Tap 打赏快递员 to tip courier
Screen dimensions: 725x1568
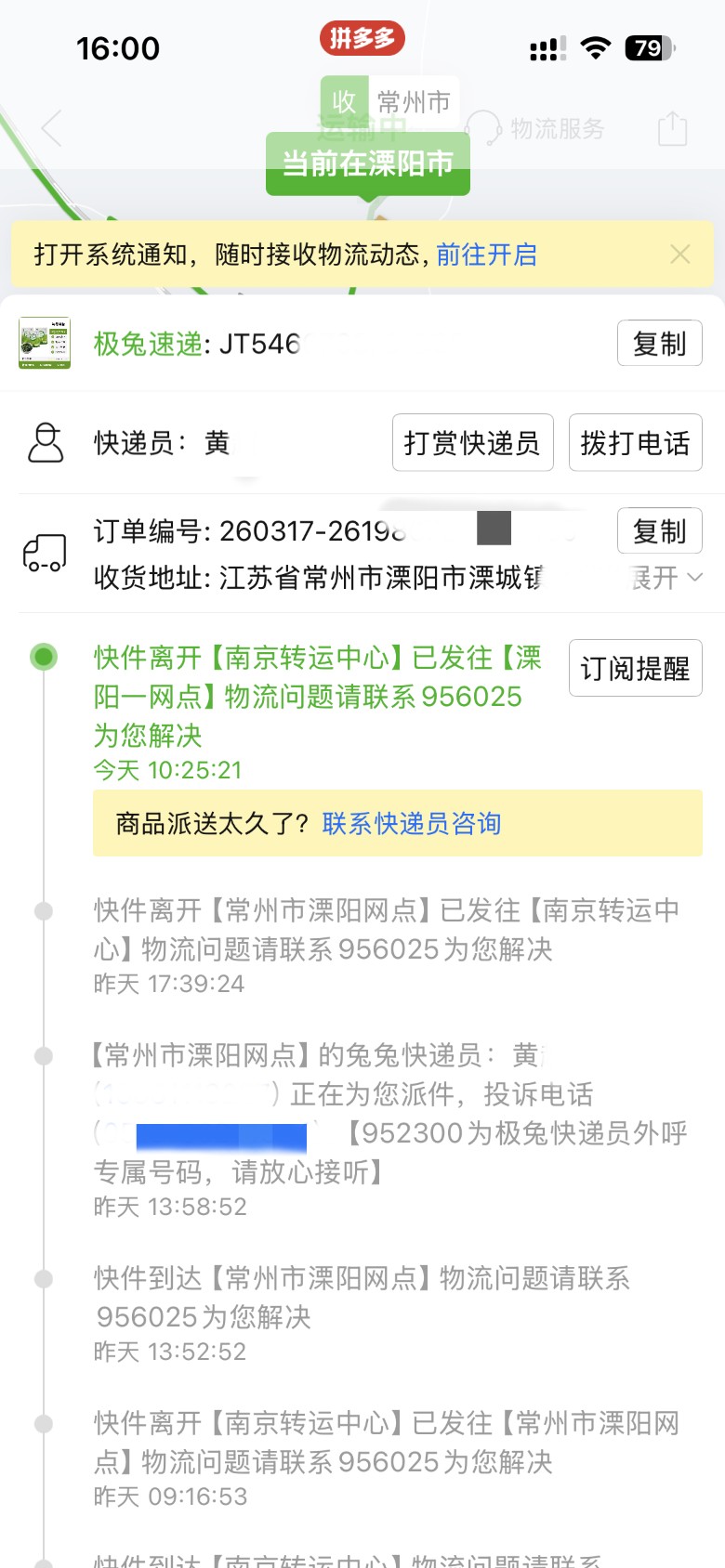(472, 443)
